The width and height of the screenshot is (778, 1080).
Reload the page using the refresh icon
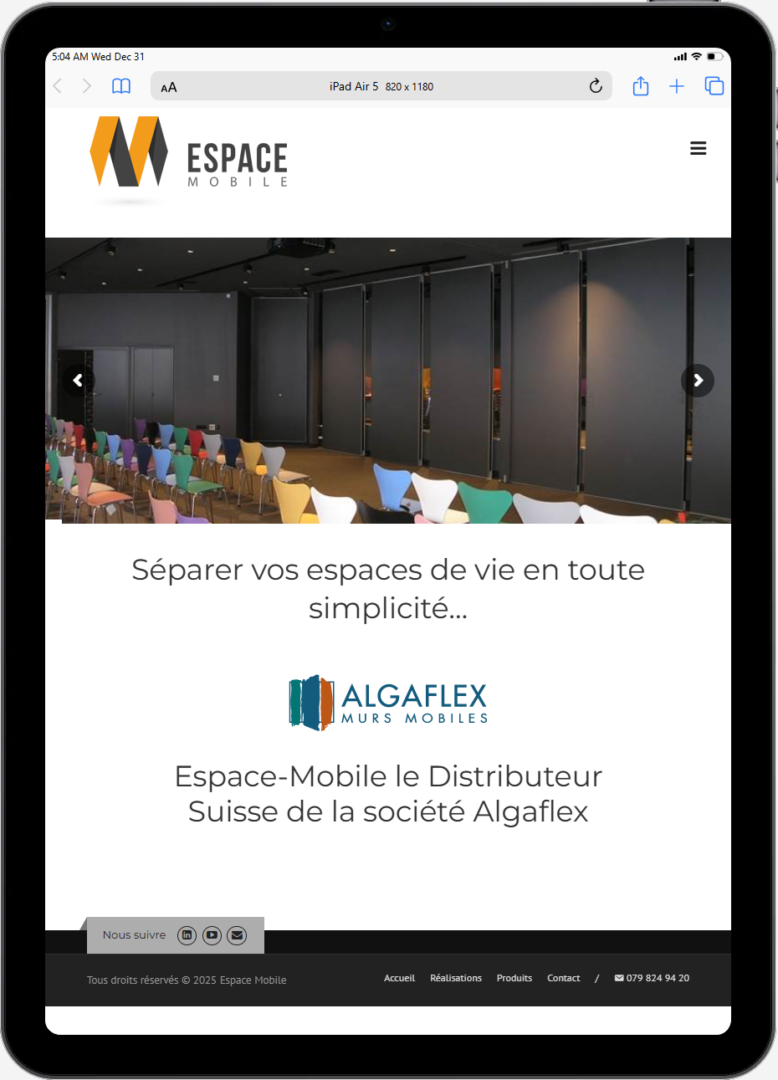click(595, 86)
